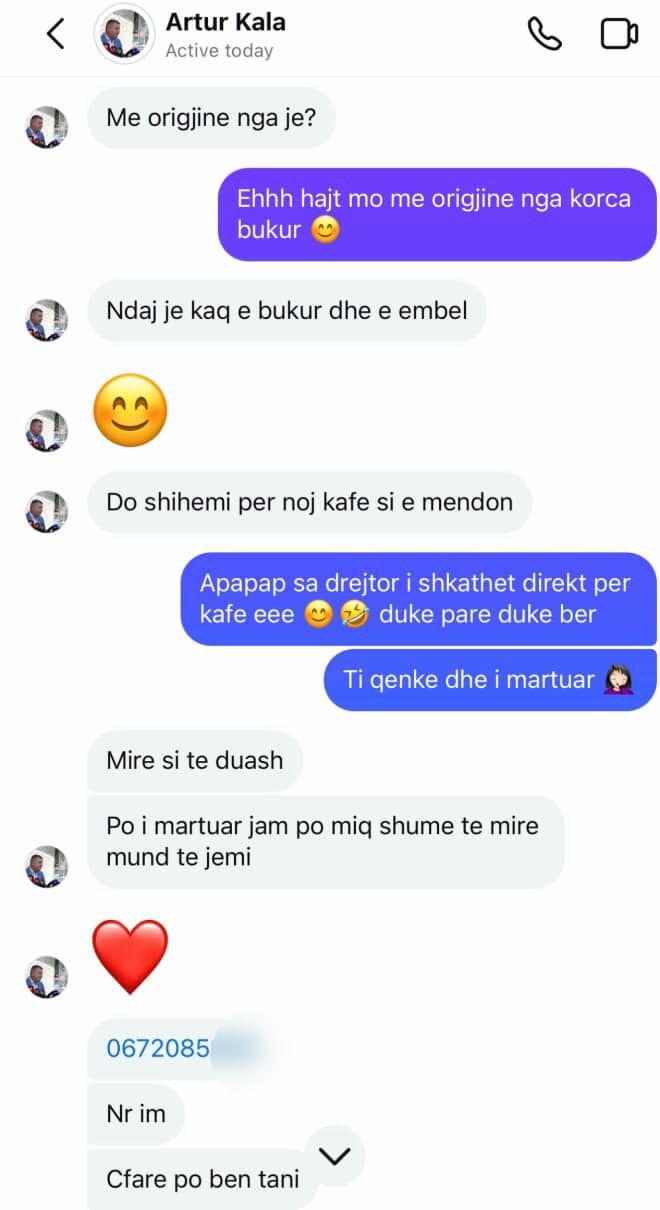This screenshot has height=1210, width=660.
Task: Jump to latest messages with down chevron
Action: (334, 1156)
